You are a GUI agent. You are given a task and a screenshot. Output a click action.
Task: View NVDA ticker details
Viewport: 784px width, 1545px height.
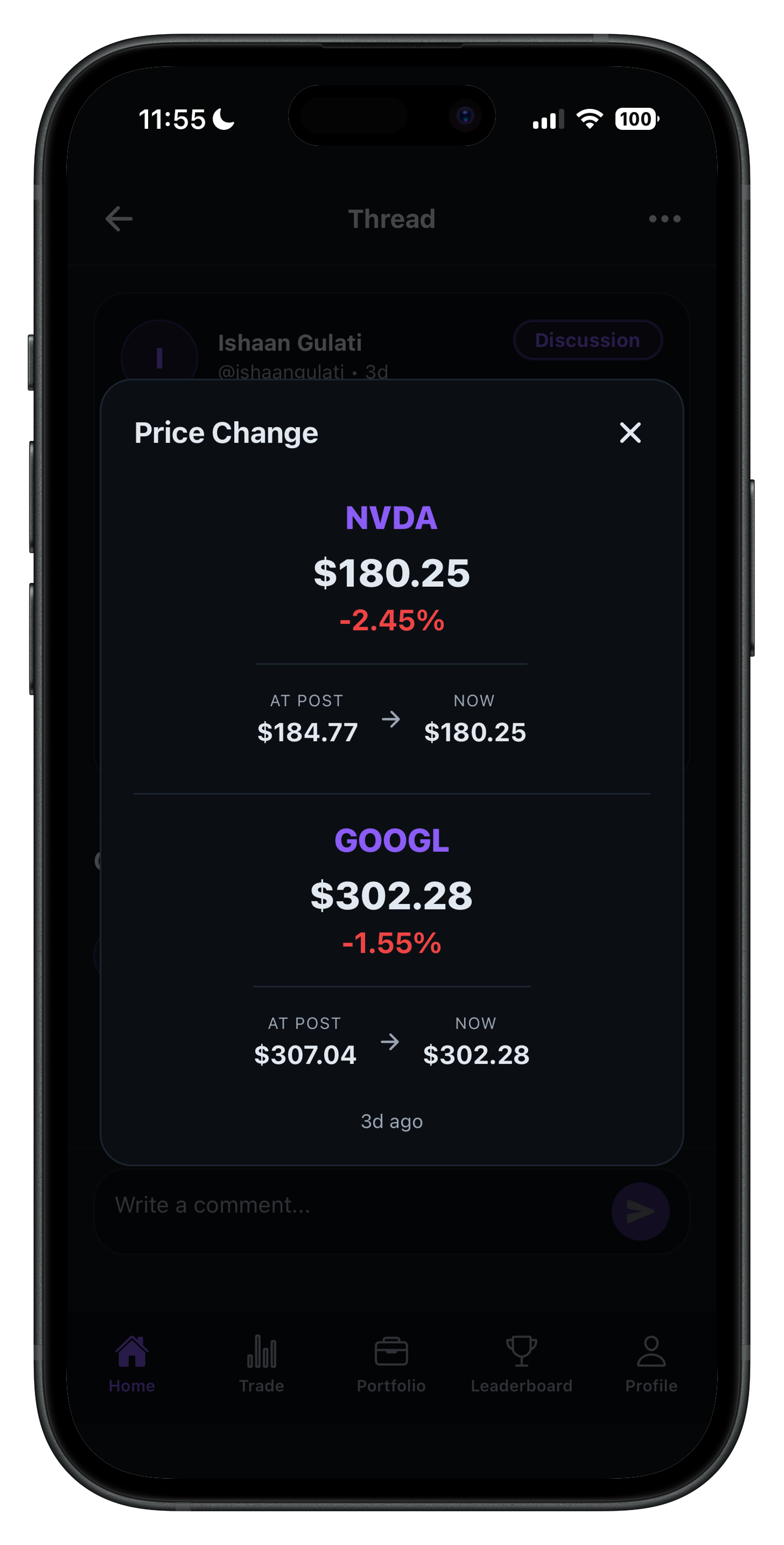click(x=392, y=517)
